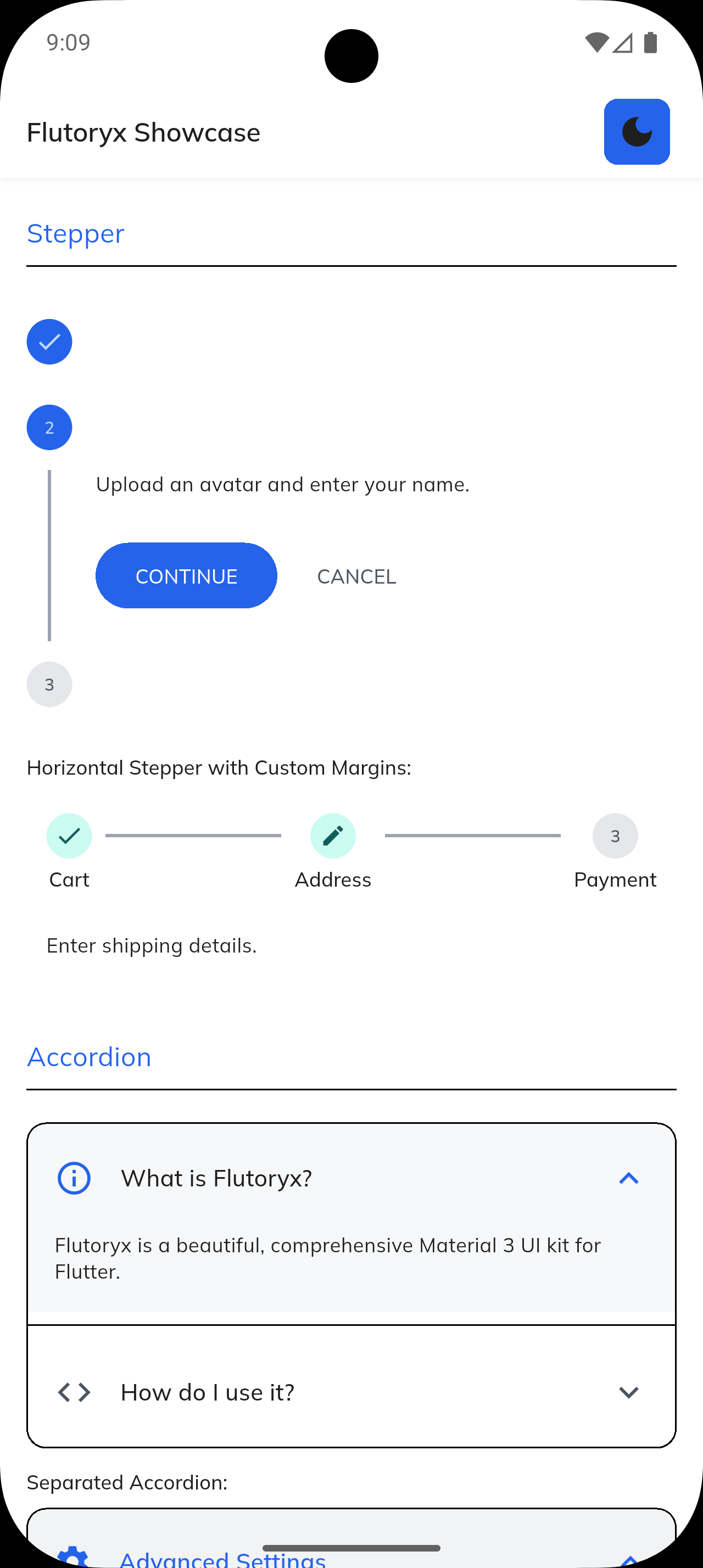Image resolution: width=703 pixels, height=1568 pixels.
Task: Click the info icon beside What is Flutoryx
Action: pos(74,1178)
